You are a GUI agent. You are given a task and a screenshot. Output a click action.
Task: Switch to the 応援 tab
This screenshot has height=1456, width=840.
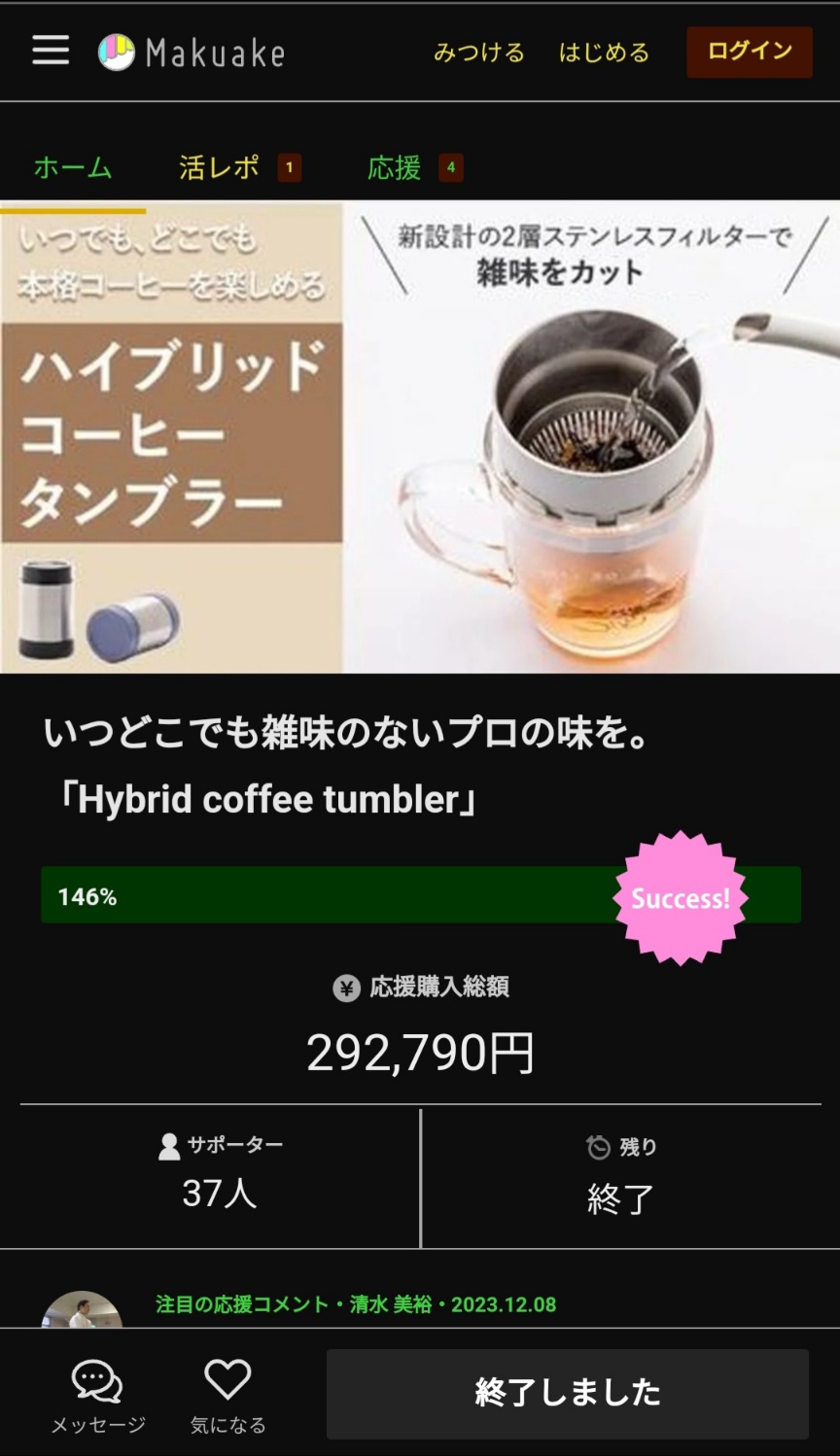click(395, 168)
